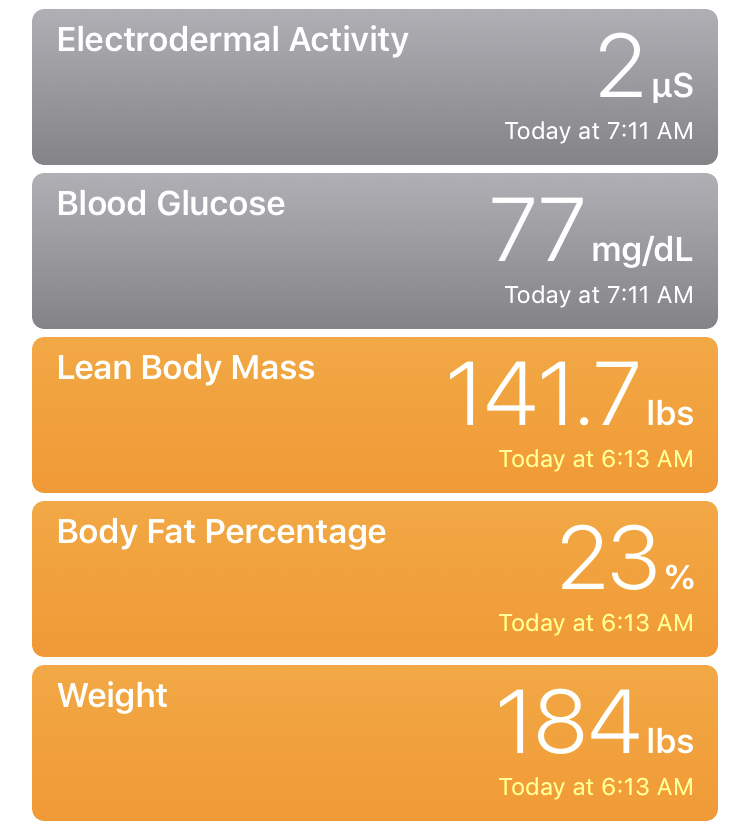Screen dimensions: 750x837
Task: Tap the Weight card
Action: pyautogui.click(x=374, y=743)
